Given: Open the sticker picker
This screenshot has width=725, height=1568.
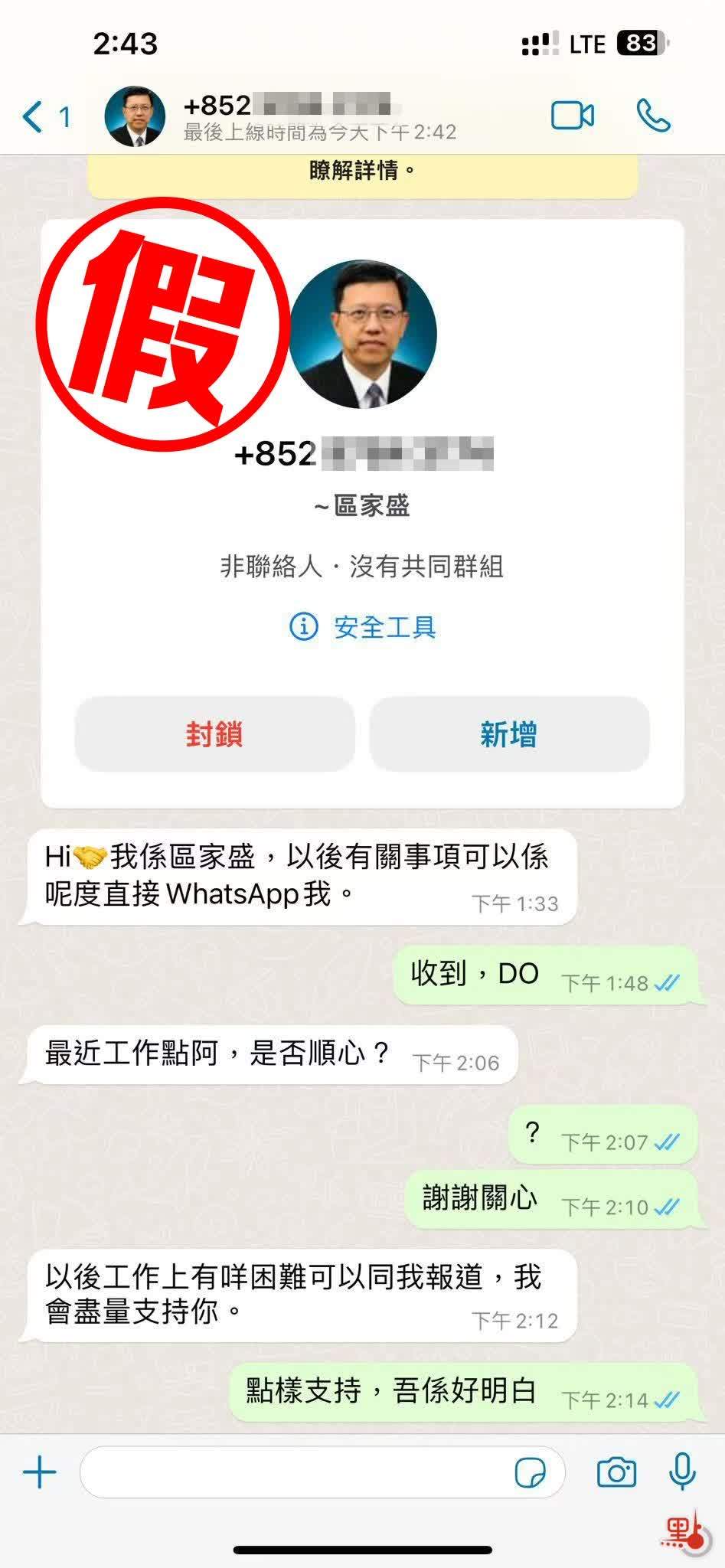Looking at the screenshot, I should click(x=531, y=1472).
